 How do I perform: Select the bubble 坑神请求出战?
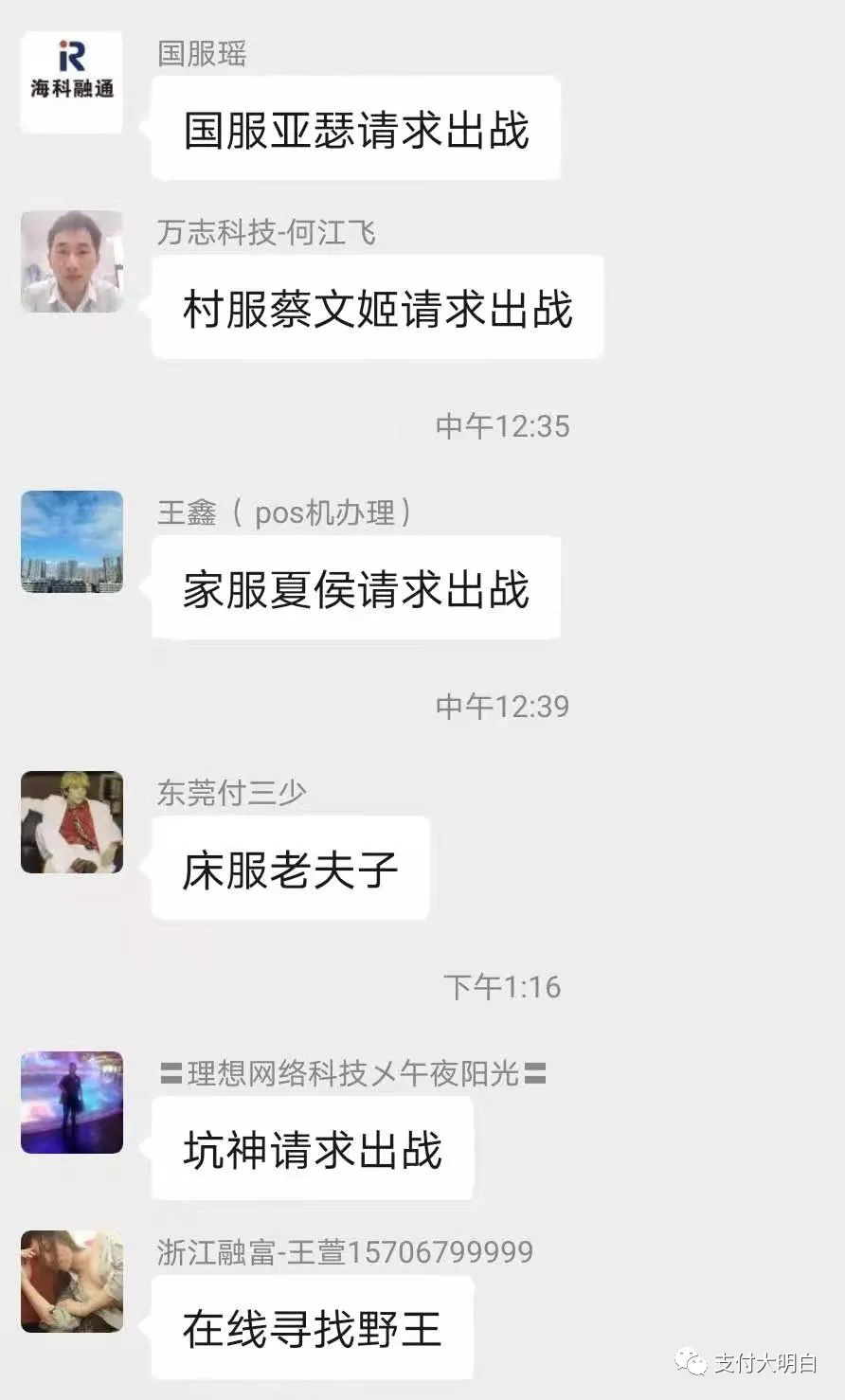[313, 1147]
